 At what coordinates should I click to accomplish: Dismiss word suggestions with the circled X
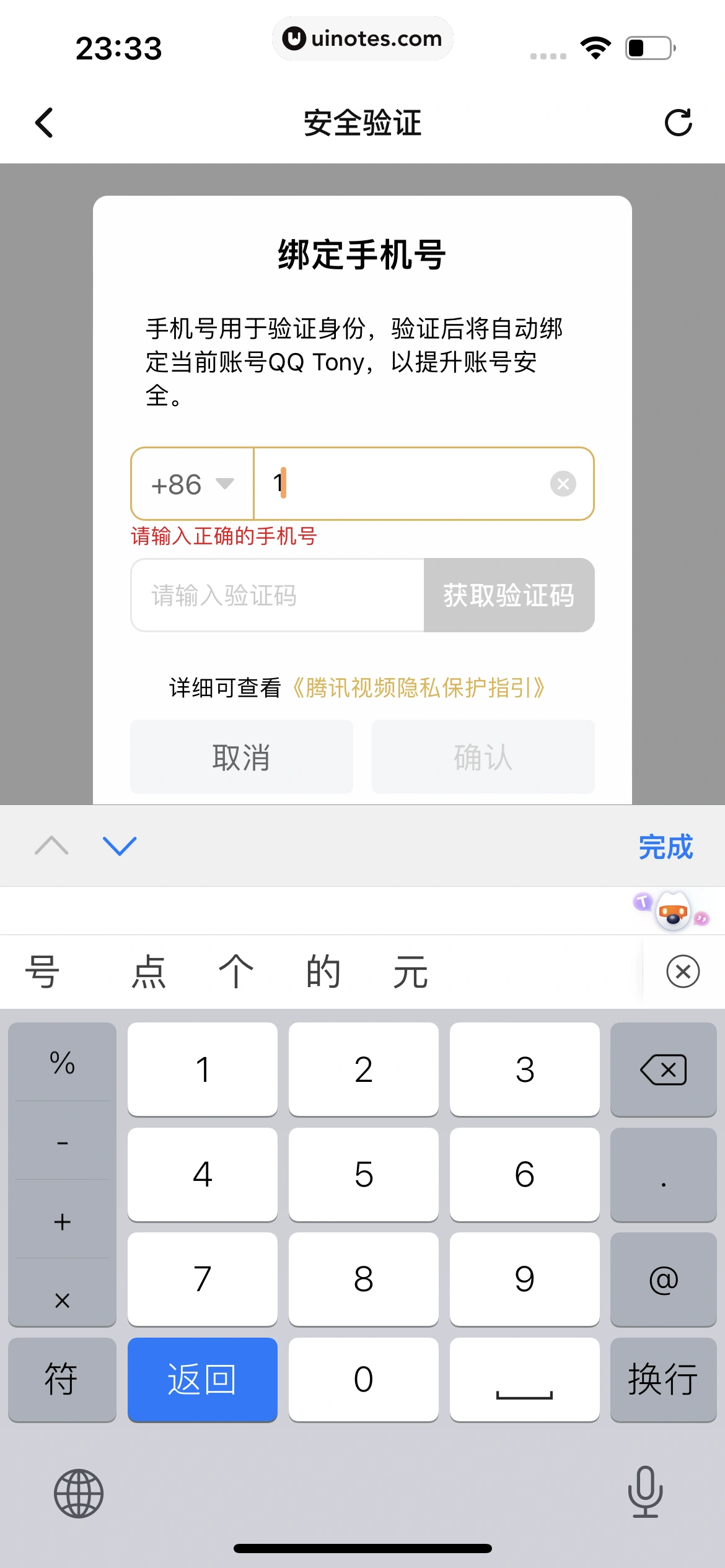pyautogui.click(x=682, y=971)
